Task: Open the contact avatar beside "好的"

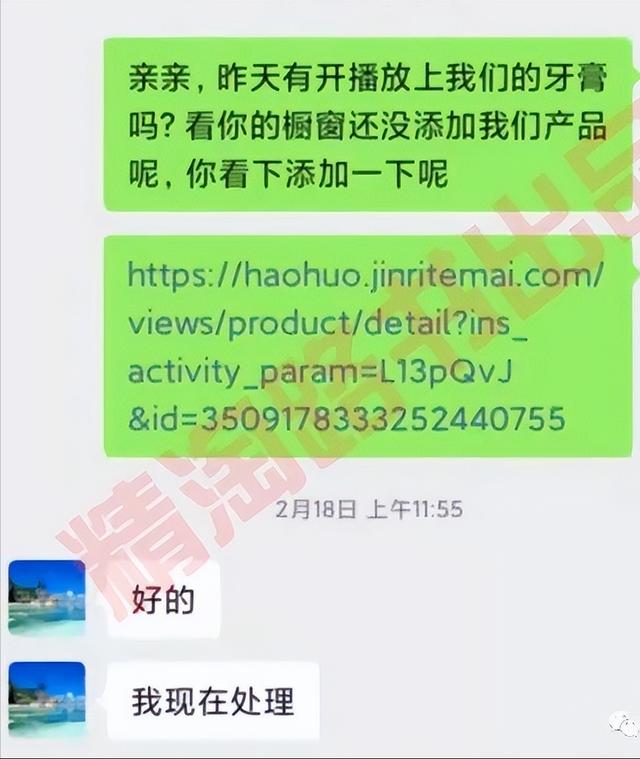Action: pyautogui.click(x=47, y=597)
